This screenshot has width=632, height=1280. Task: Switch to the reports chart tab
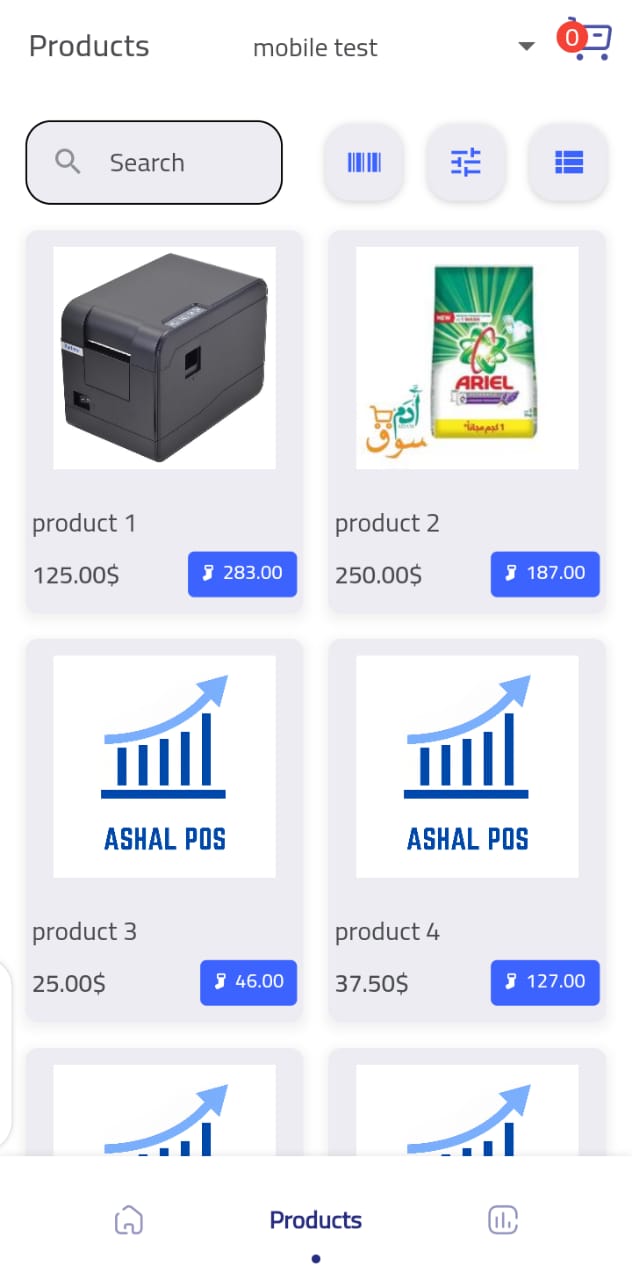pyautogui.click(x=502, y=1220)
